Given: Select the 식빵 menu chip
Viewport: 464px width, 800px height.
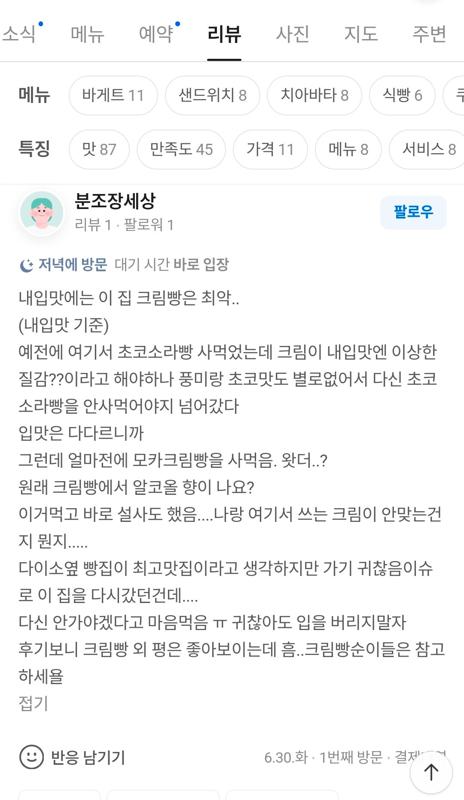Looking at the screenshot, I should [402, 95].
